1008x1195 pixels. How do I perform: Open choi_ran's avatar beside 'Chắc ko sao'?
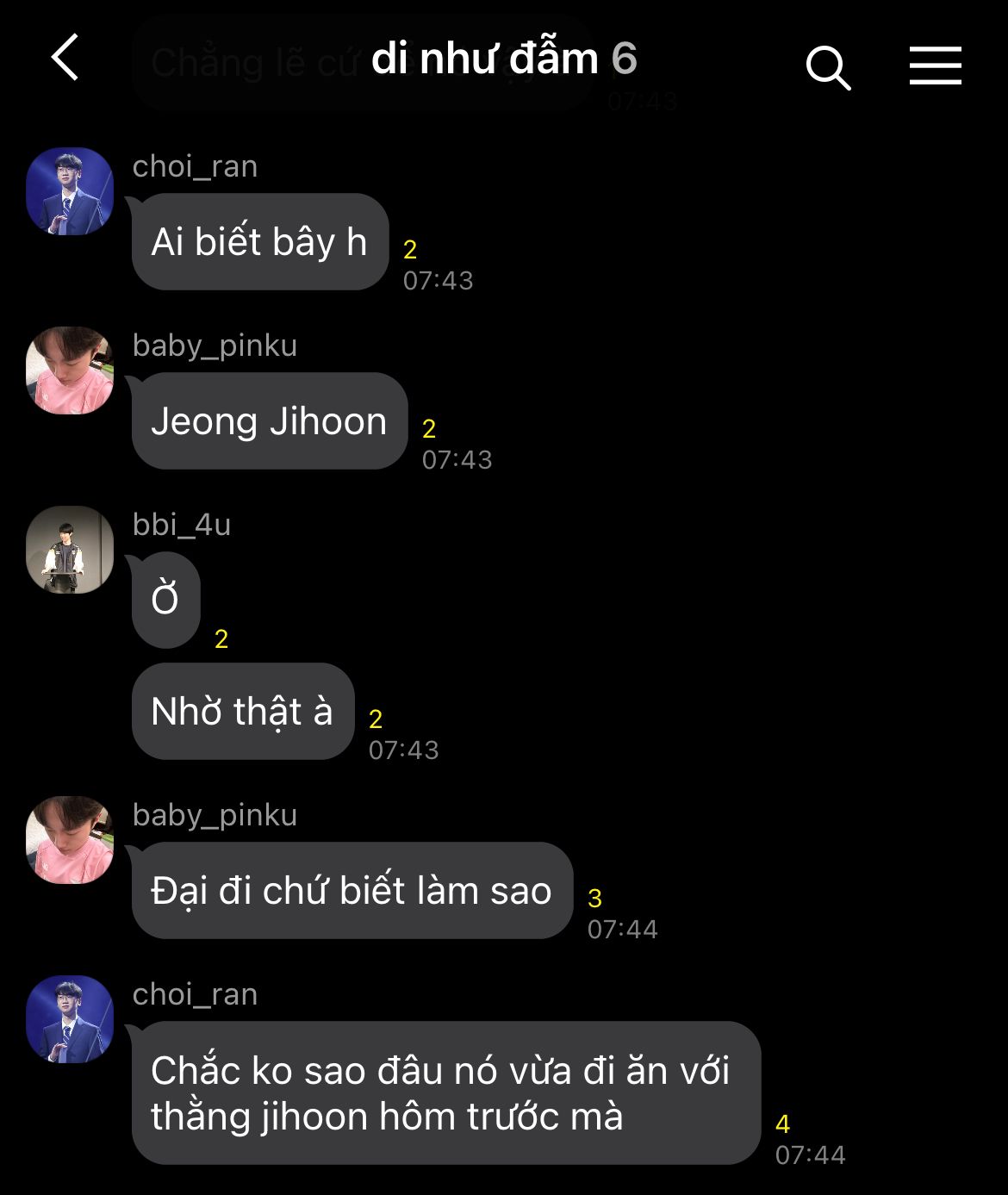[70, 1019]
